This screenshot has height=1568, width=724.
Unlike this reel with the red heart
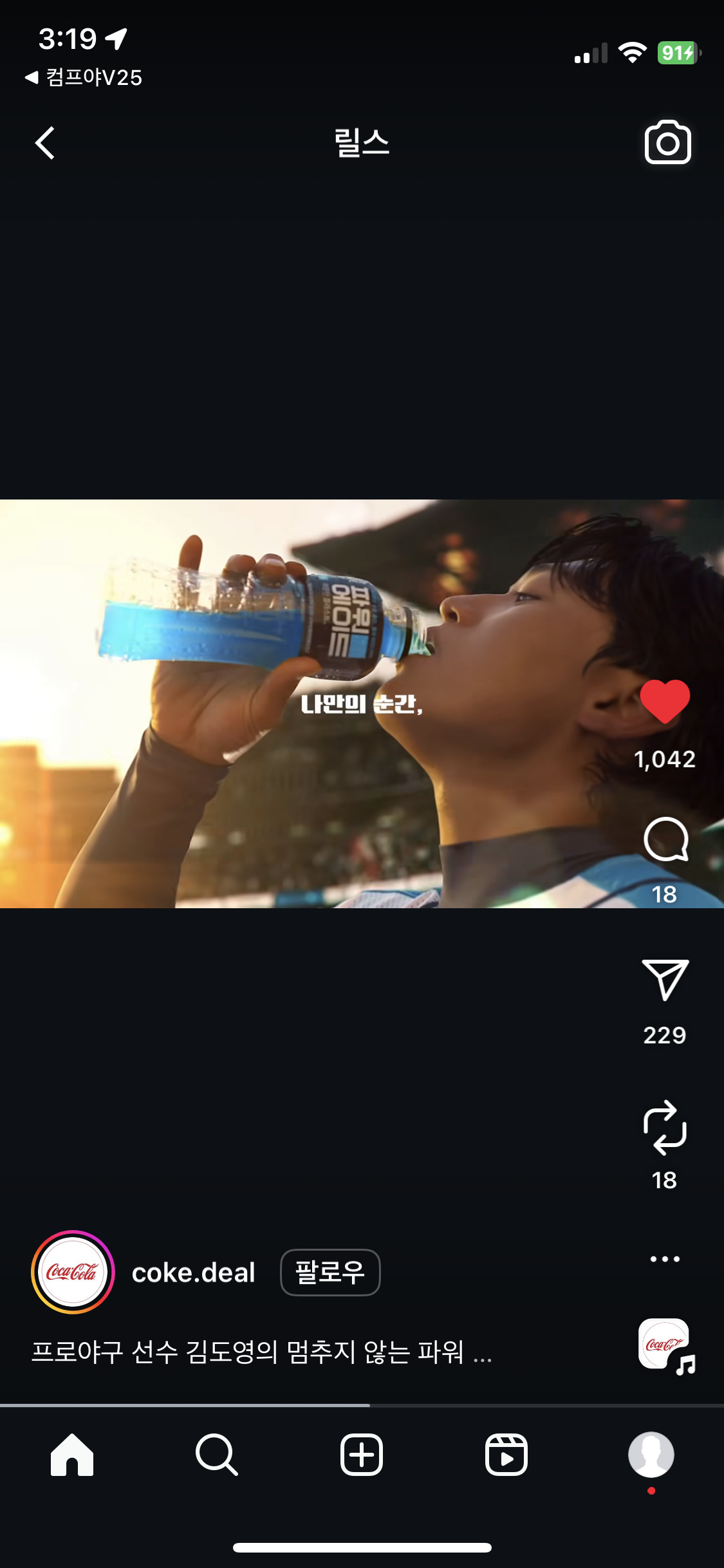(664, 702)
